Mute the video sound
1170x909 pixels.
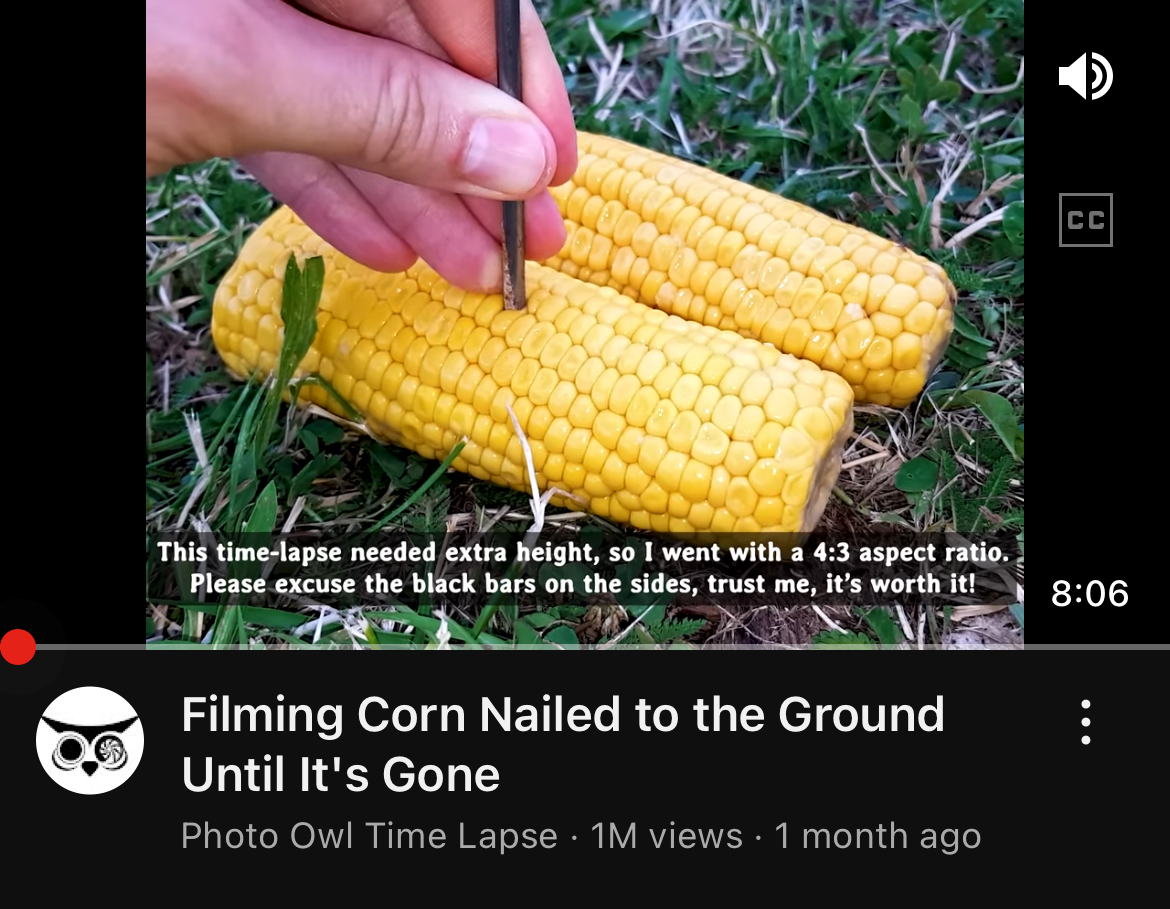point(1085,77)
